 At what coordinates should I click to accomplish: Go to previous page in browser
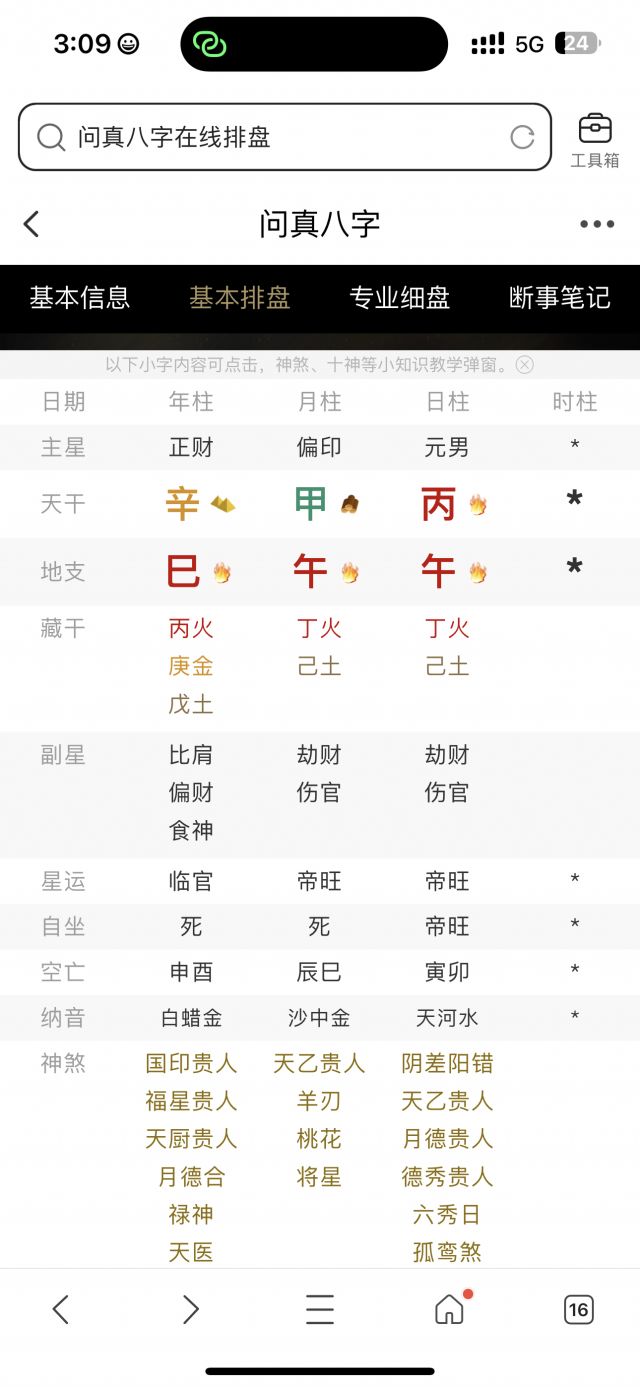click(60, 1309)
